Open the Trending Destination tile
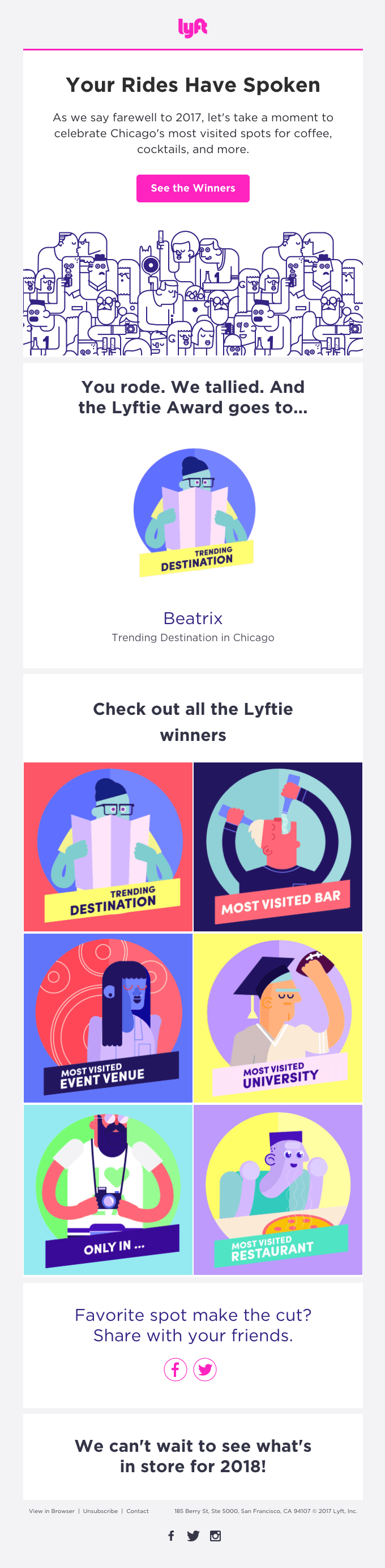Screen dimensions: 385x1568 [x=108, y=847]
